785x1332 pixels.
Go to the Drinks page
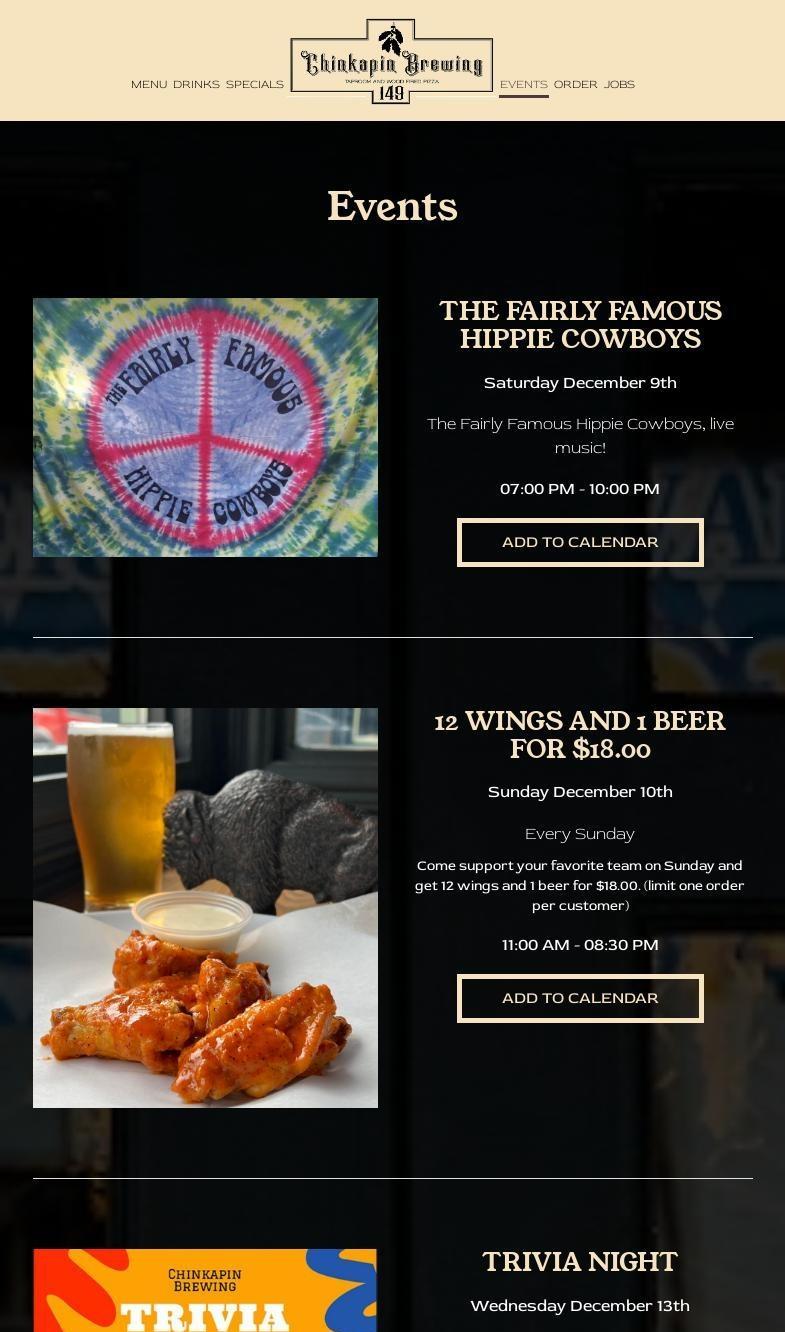tap(196, 84)
